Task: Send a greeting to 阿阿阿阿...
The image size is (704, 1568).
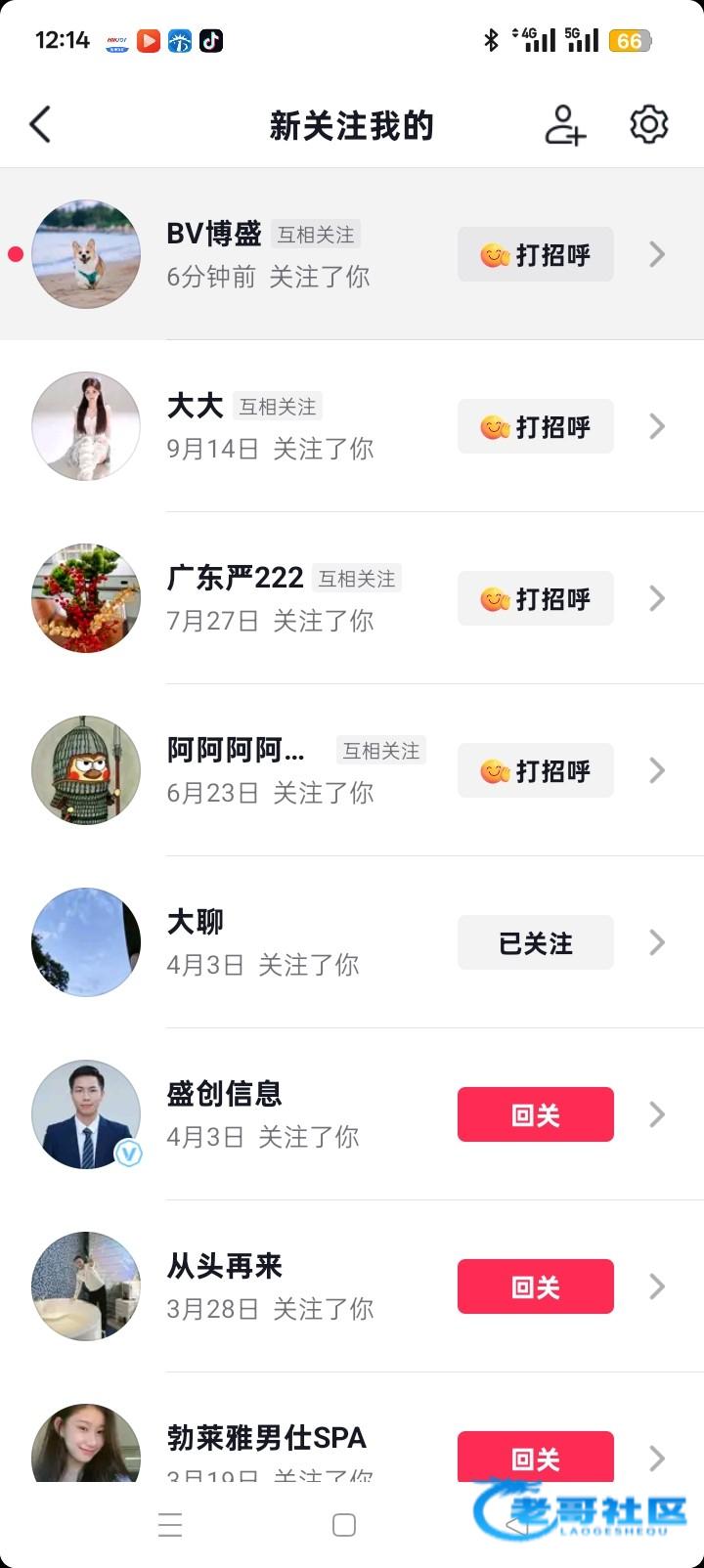Action: [x=535, y=771]
